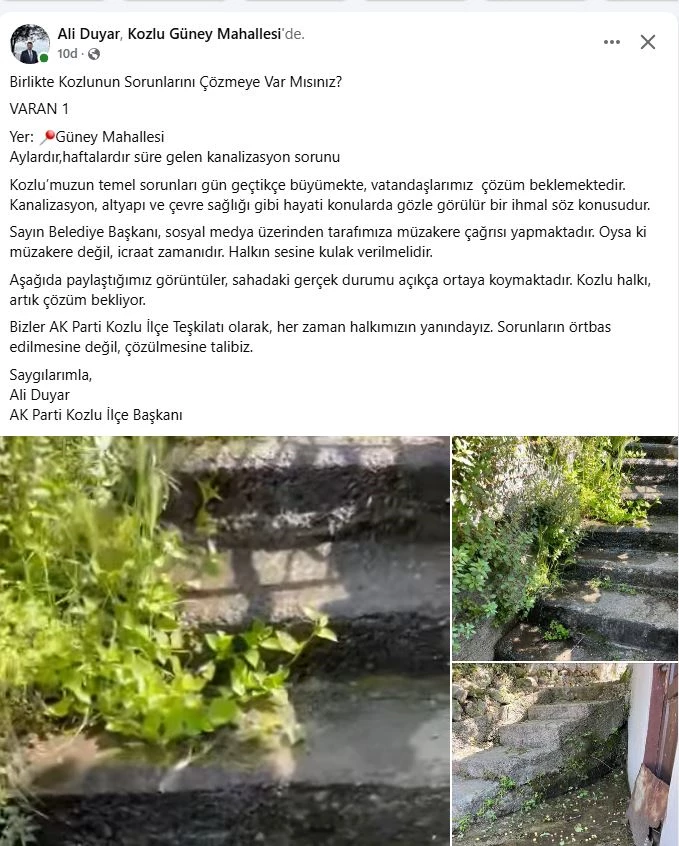Open the upper-right photo of mossy steps
Viewport: 679px width, 846px height.
pos(565,547)
